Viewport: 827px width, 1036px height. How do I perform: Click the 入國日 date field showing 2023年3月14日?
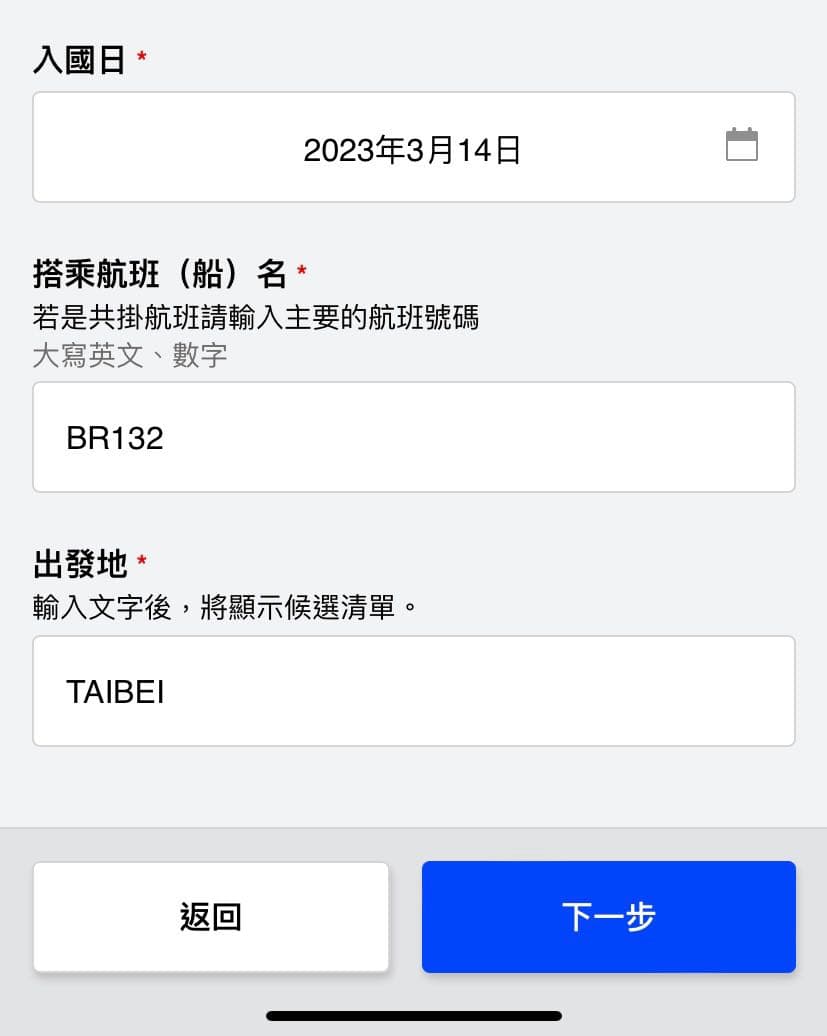tap(400, 147)
